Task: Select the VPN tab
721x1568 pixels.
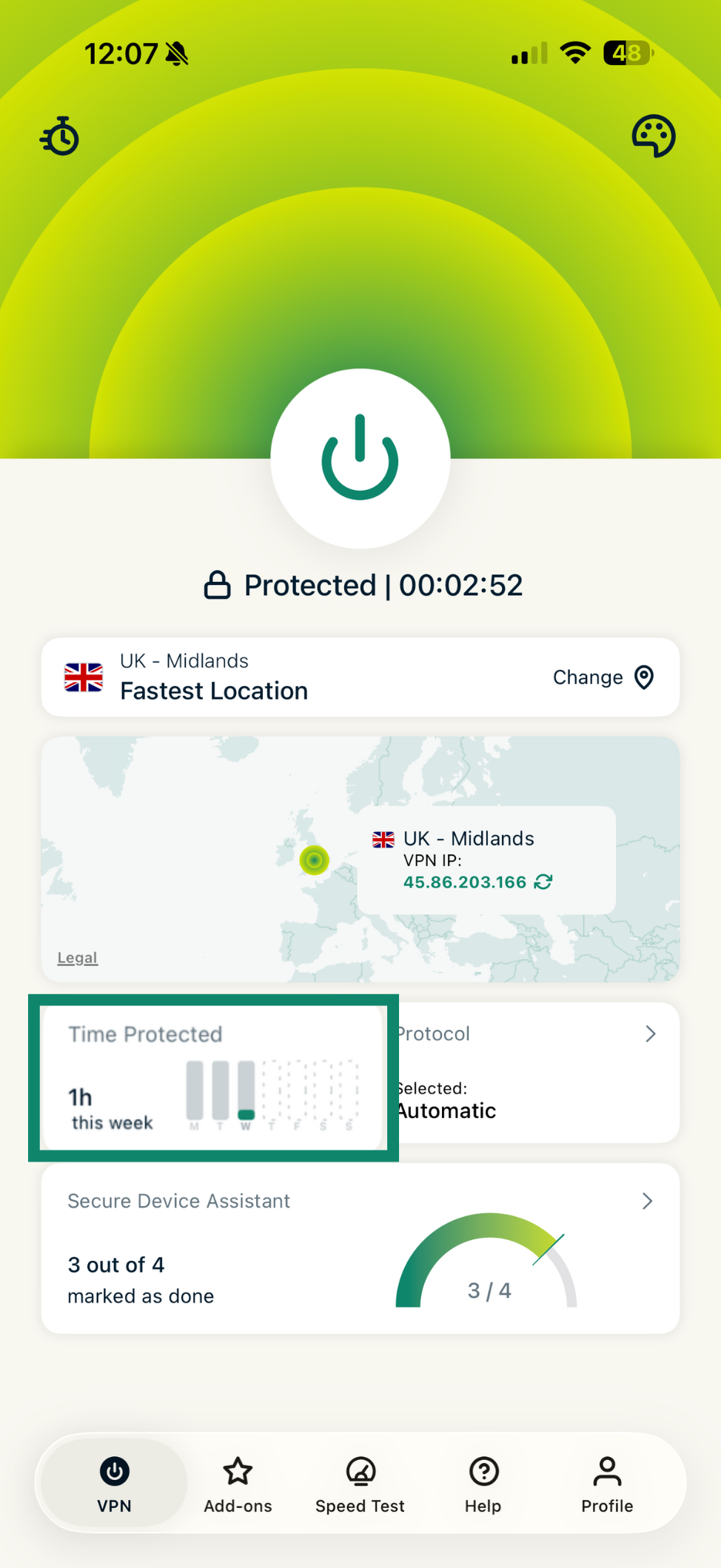Action: (x=114, y=1483)
